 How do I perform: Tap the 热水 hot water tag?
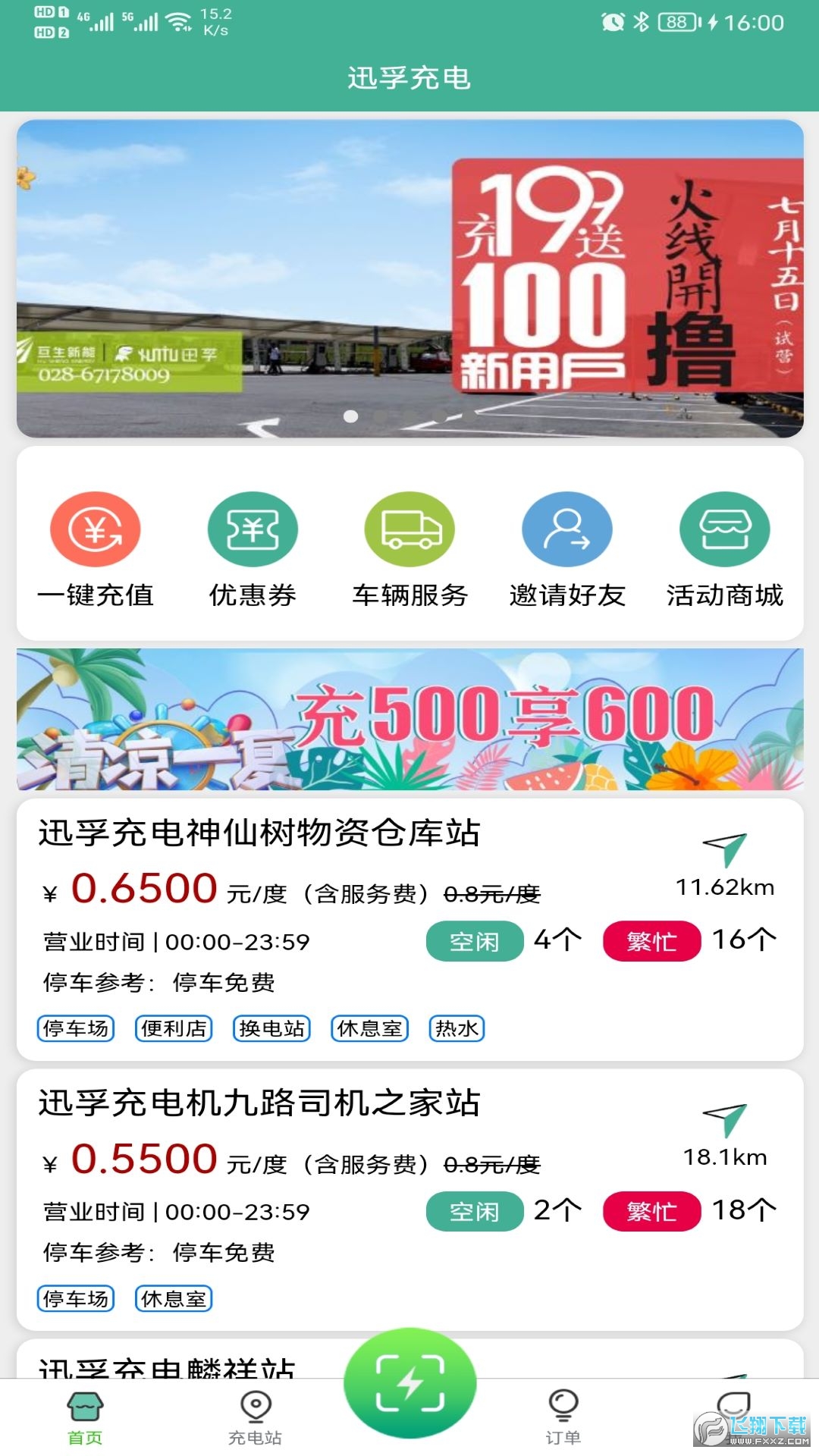coord(456,1028)
